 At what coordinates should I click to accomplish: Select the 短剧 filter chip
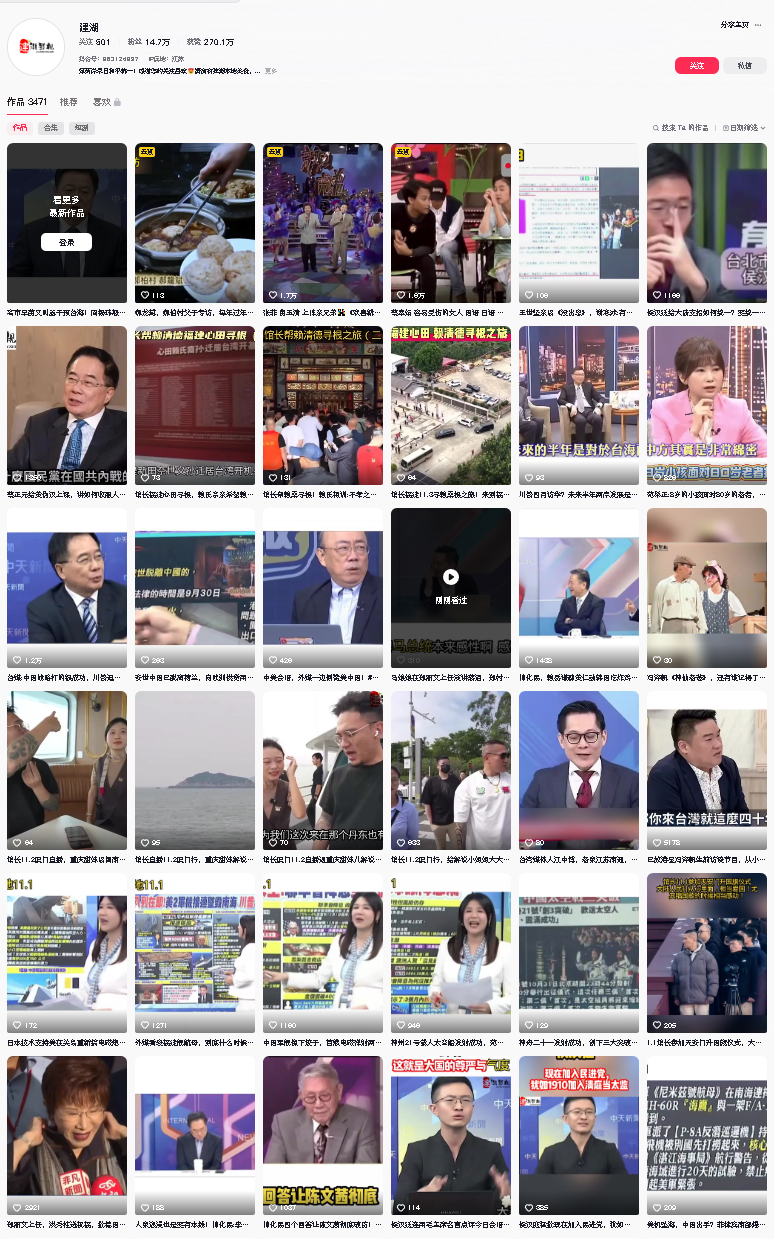pos(82,128)
